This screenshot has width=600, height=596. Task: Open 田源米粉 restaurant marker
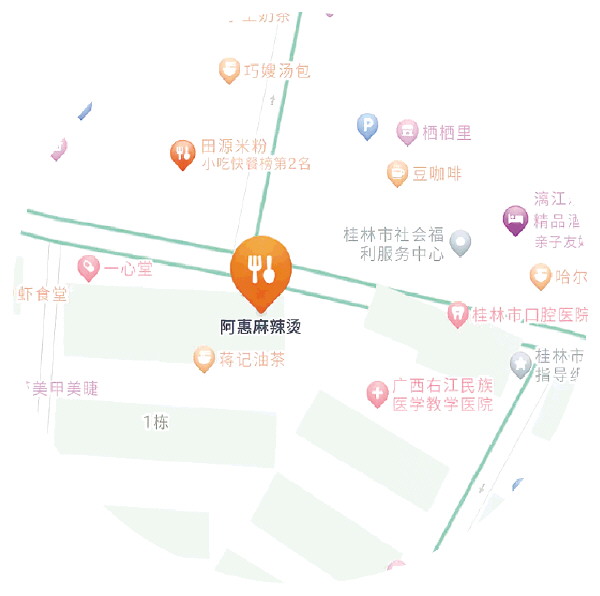(x=182, y=153)
